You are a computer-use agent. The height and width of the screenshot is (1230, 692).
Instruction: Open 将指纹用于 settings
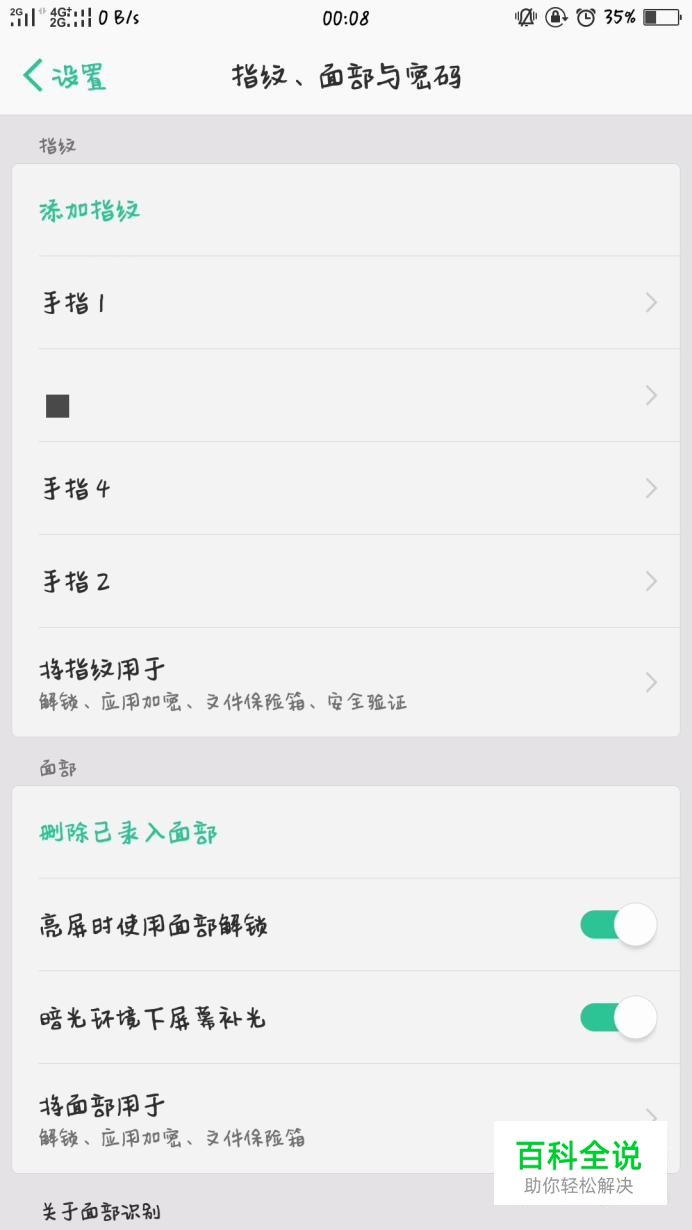[345, 682]
